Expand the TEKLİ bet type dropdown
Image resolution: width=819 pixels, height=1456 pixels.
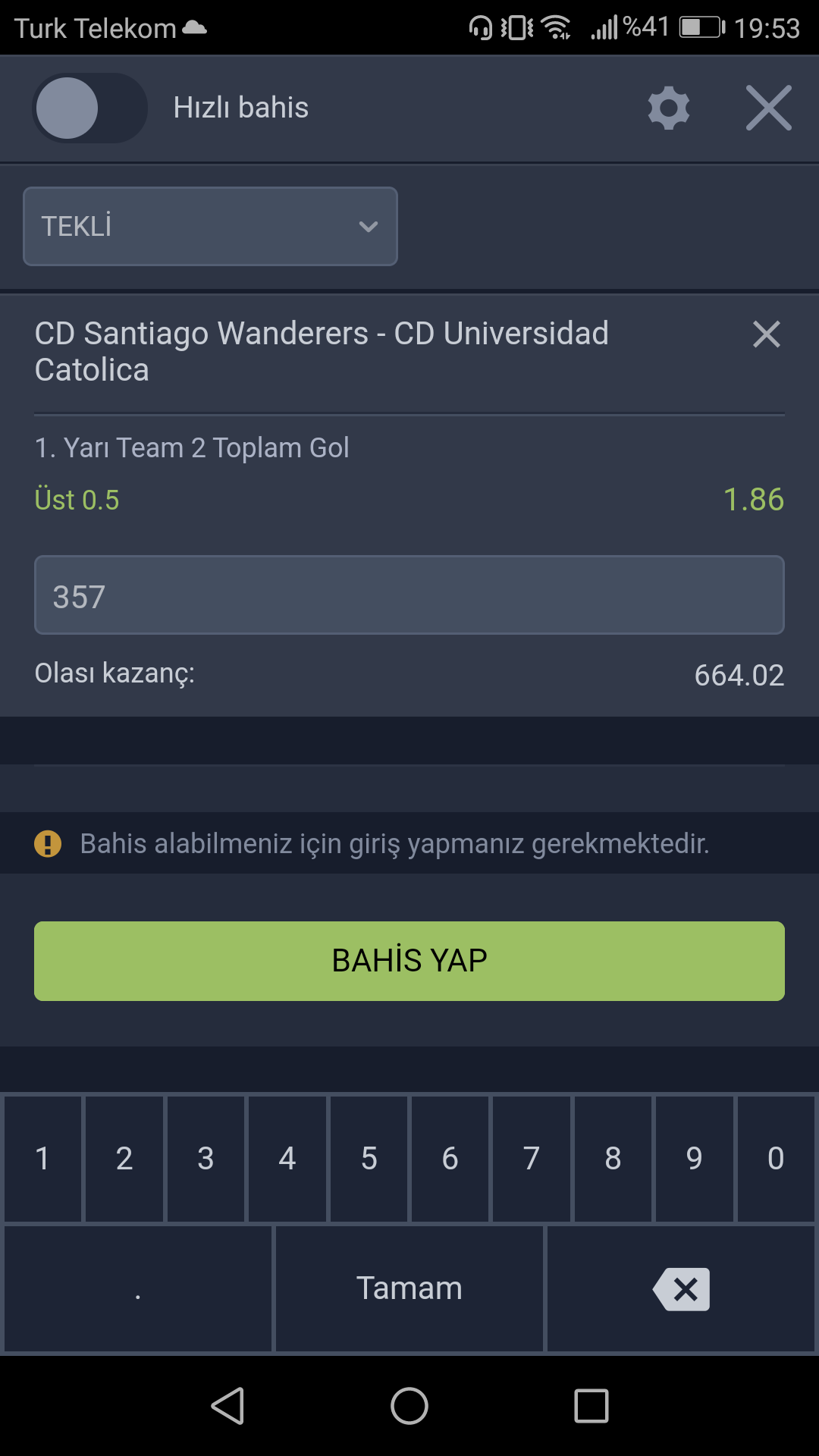(210, 226)
